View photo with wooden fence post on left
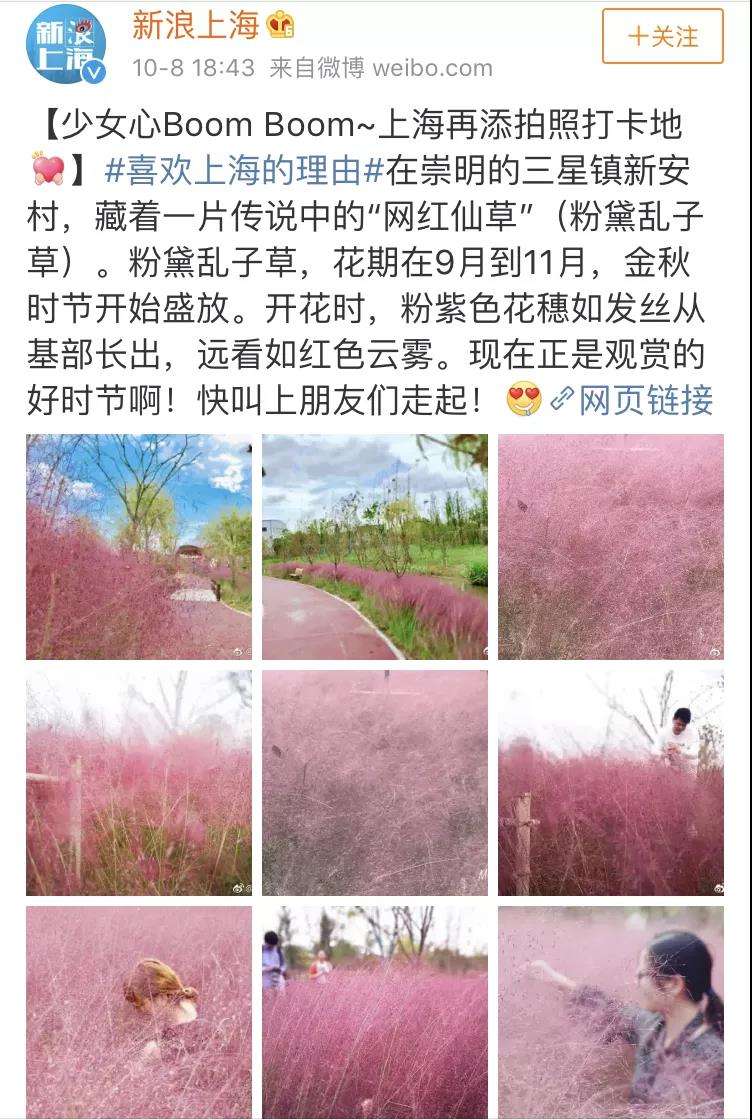Screen dimensions: 752x1120 (x=139, y=783)
